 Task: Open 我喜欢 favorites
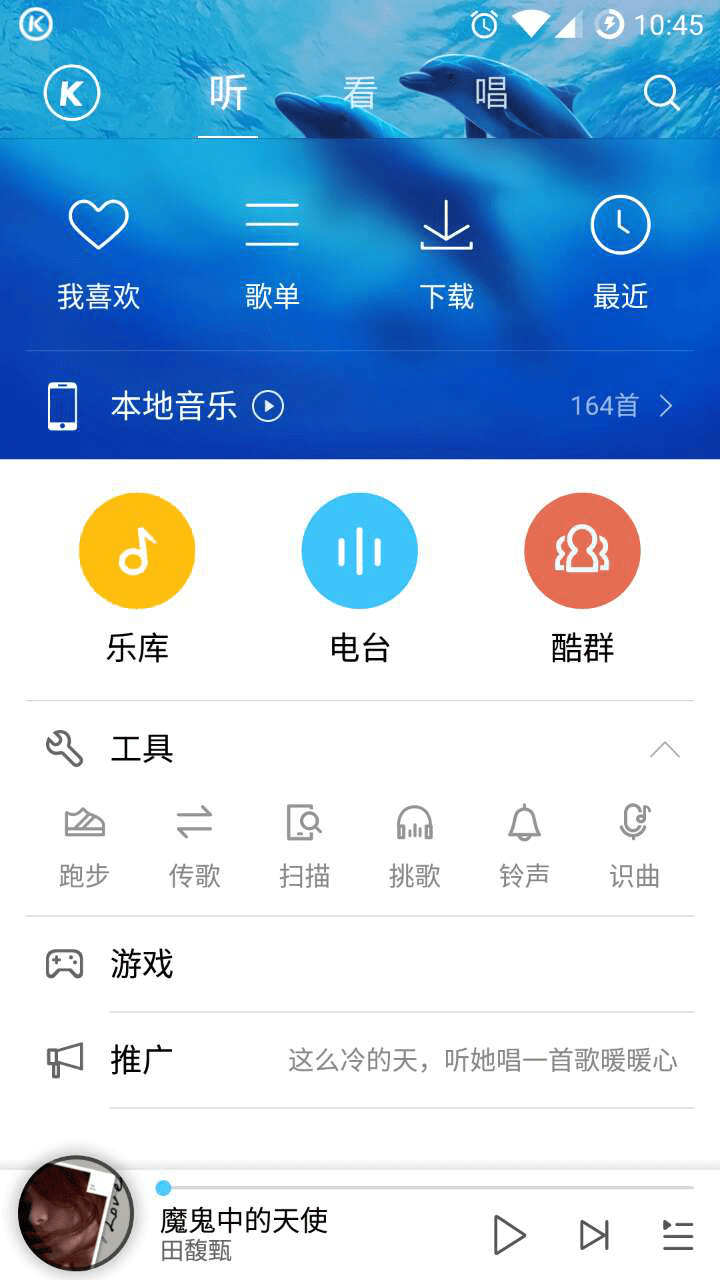click(x=98, y=254)
